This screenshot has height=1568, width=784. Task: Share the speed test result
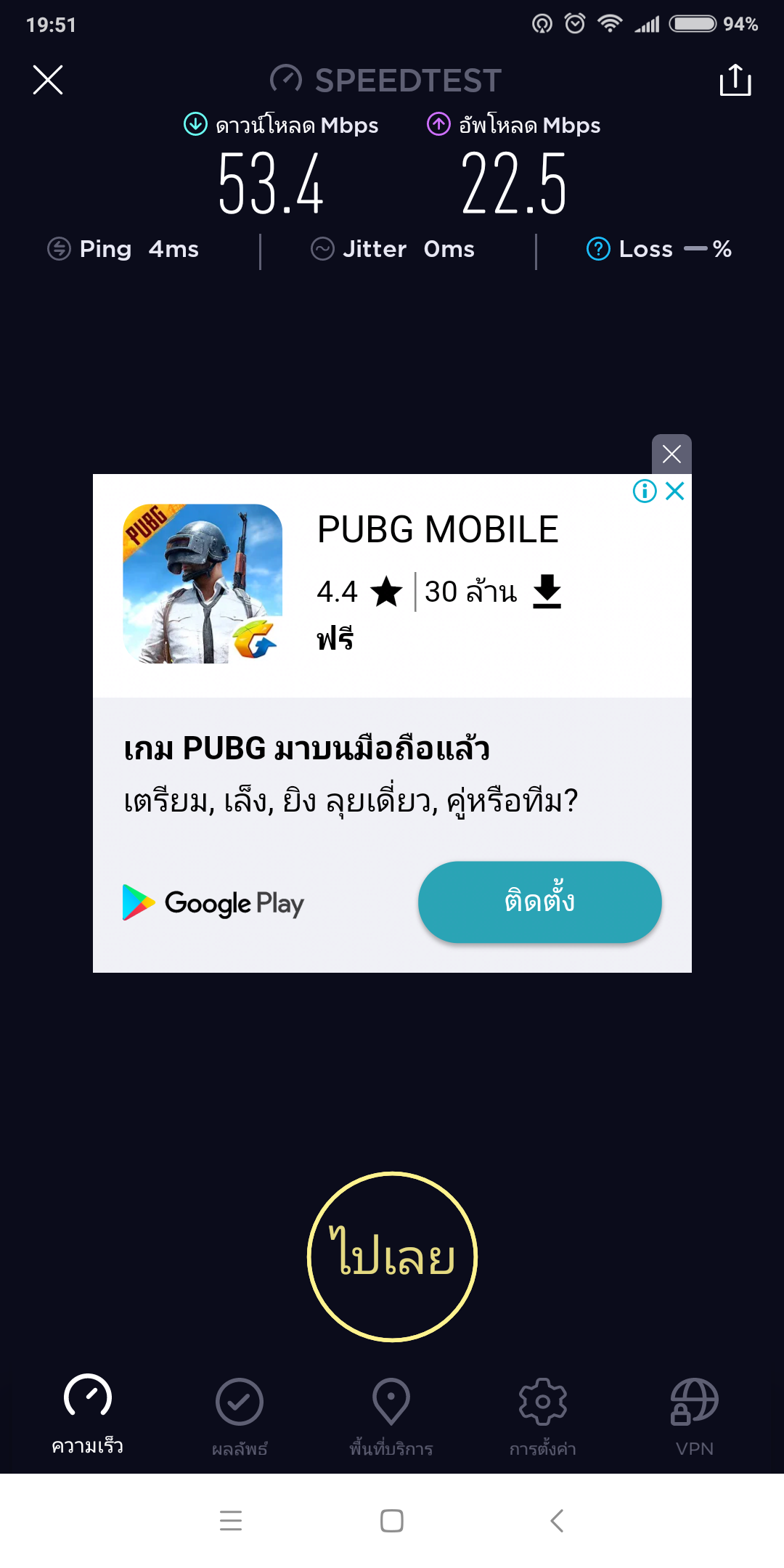735,80
